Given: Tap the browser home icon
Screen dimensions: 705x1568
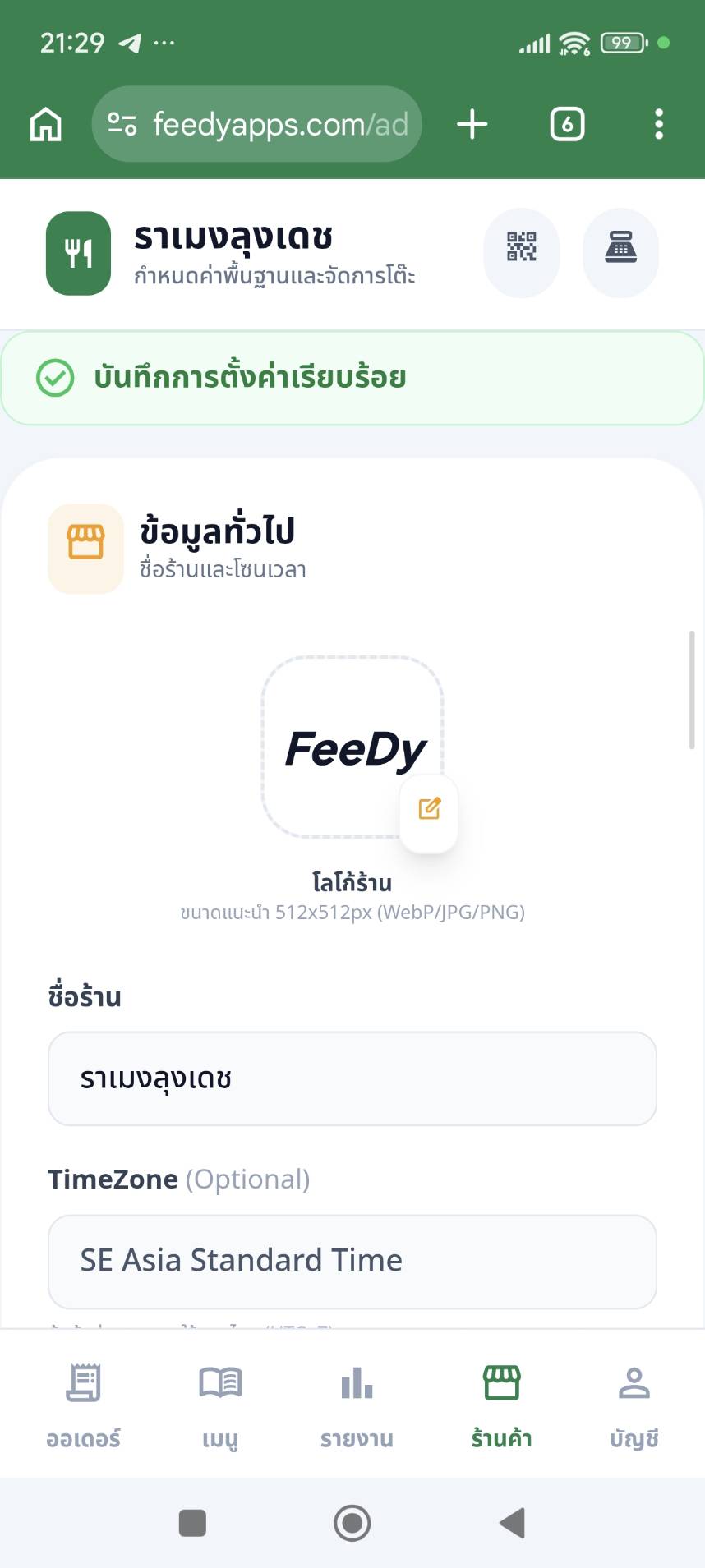Looking at the screenshot, I should tap(46, 125).
